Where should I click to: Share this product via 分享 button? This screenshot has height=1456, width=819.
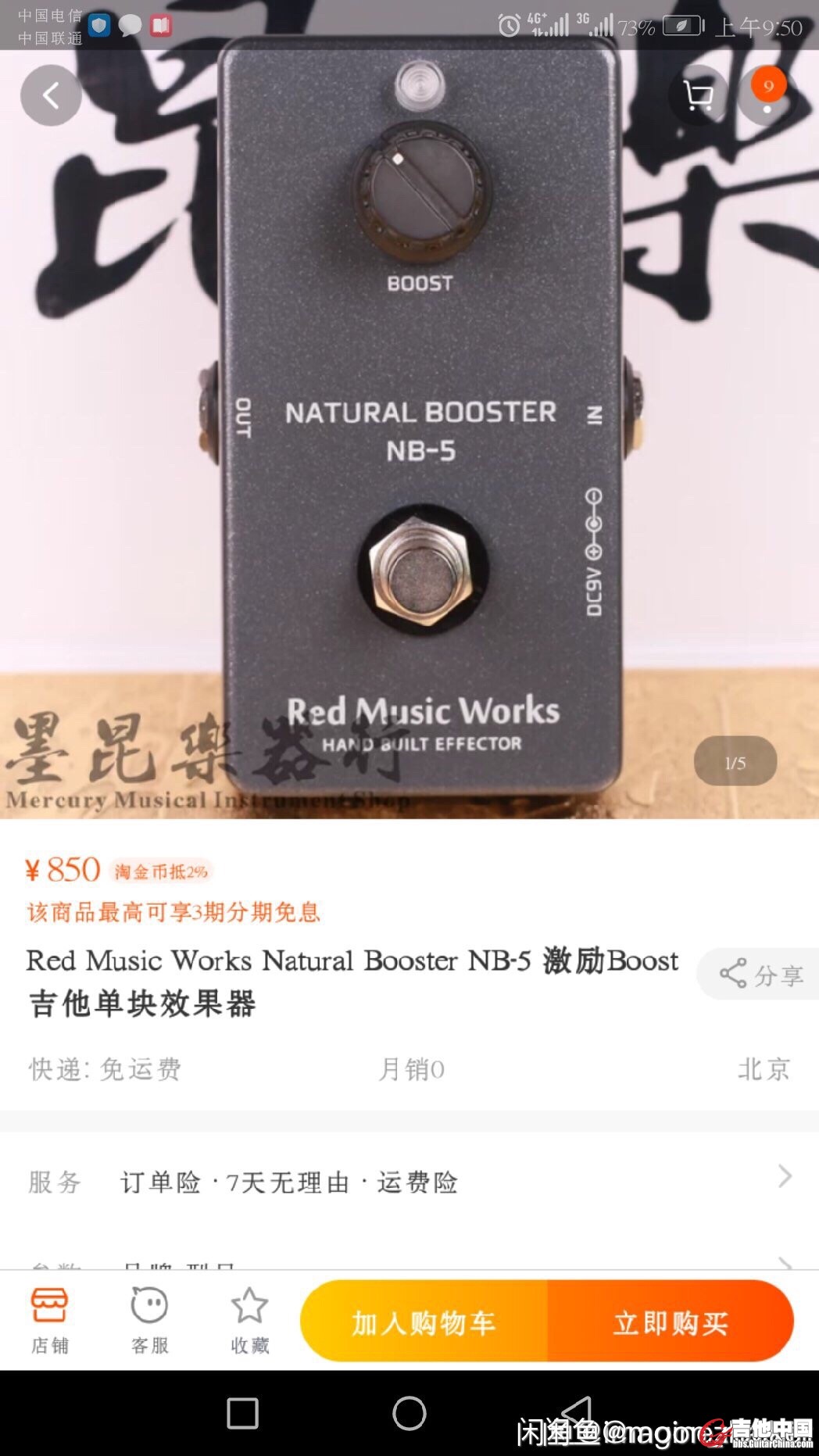click(761, 975)
